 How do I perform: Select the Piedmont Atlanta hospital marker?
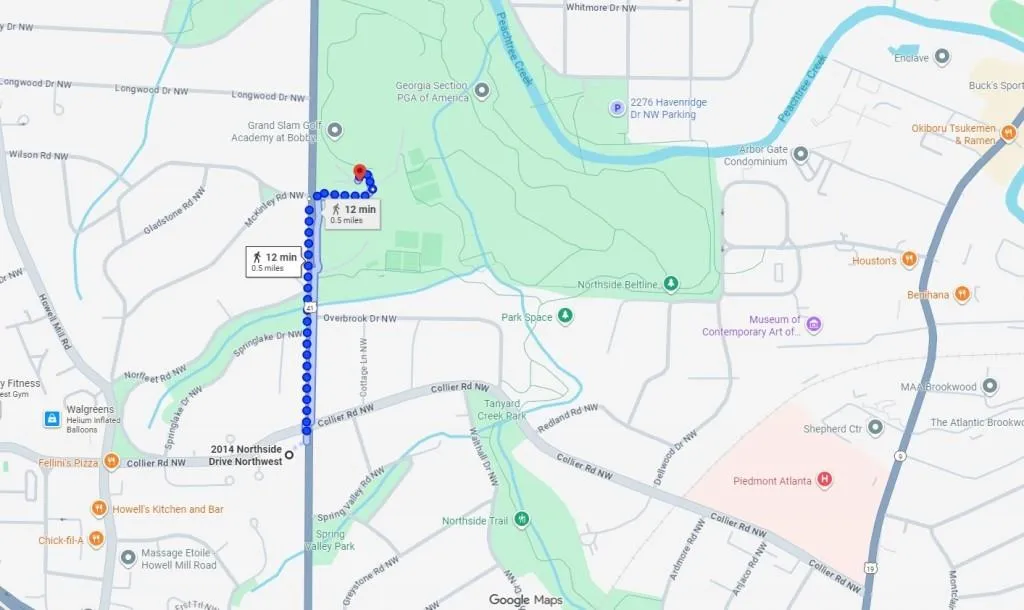(x=825, y=479)
